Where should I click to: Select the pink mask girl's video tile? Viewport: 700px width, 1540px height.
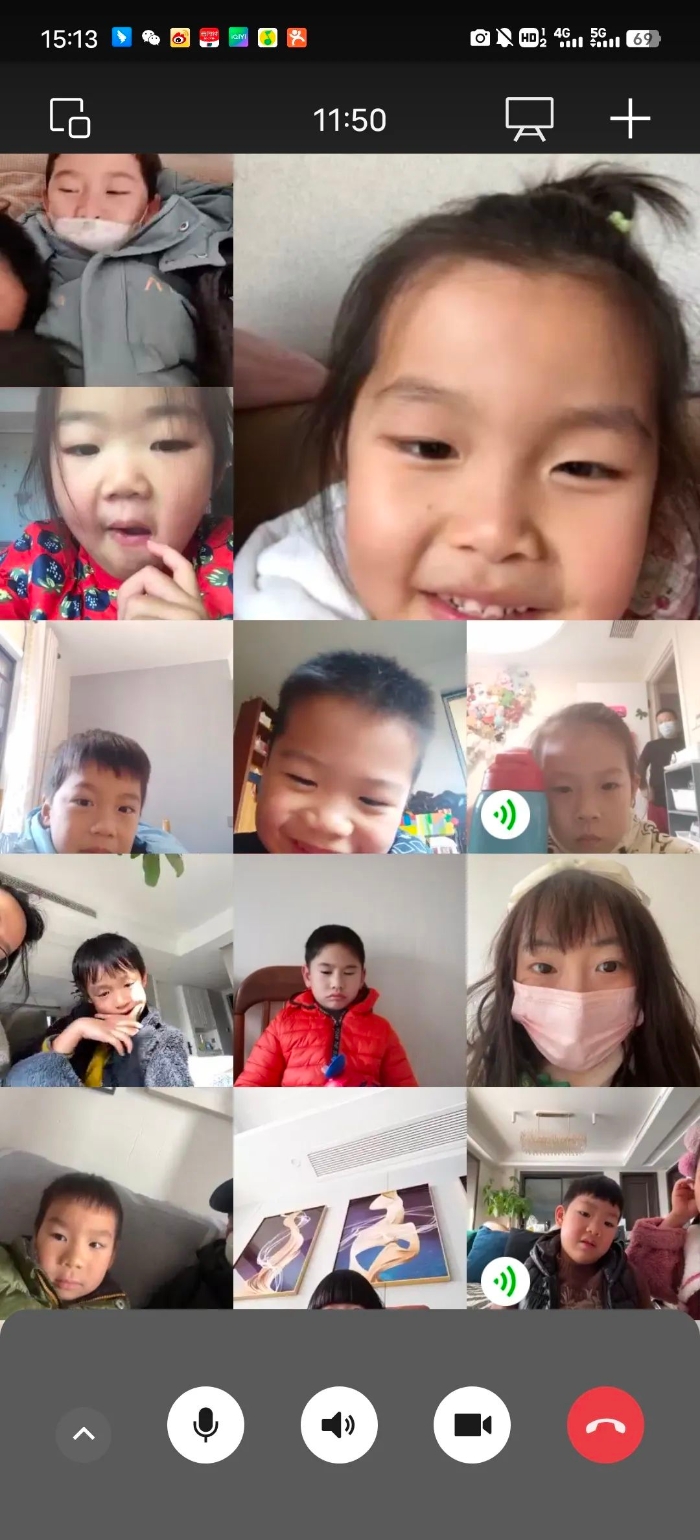pyautogui.click(x=583, y=970)
